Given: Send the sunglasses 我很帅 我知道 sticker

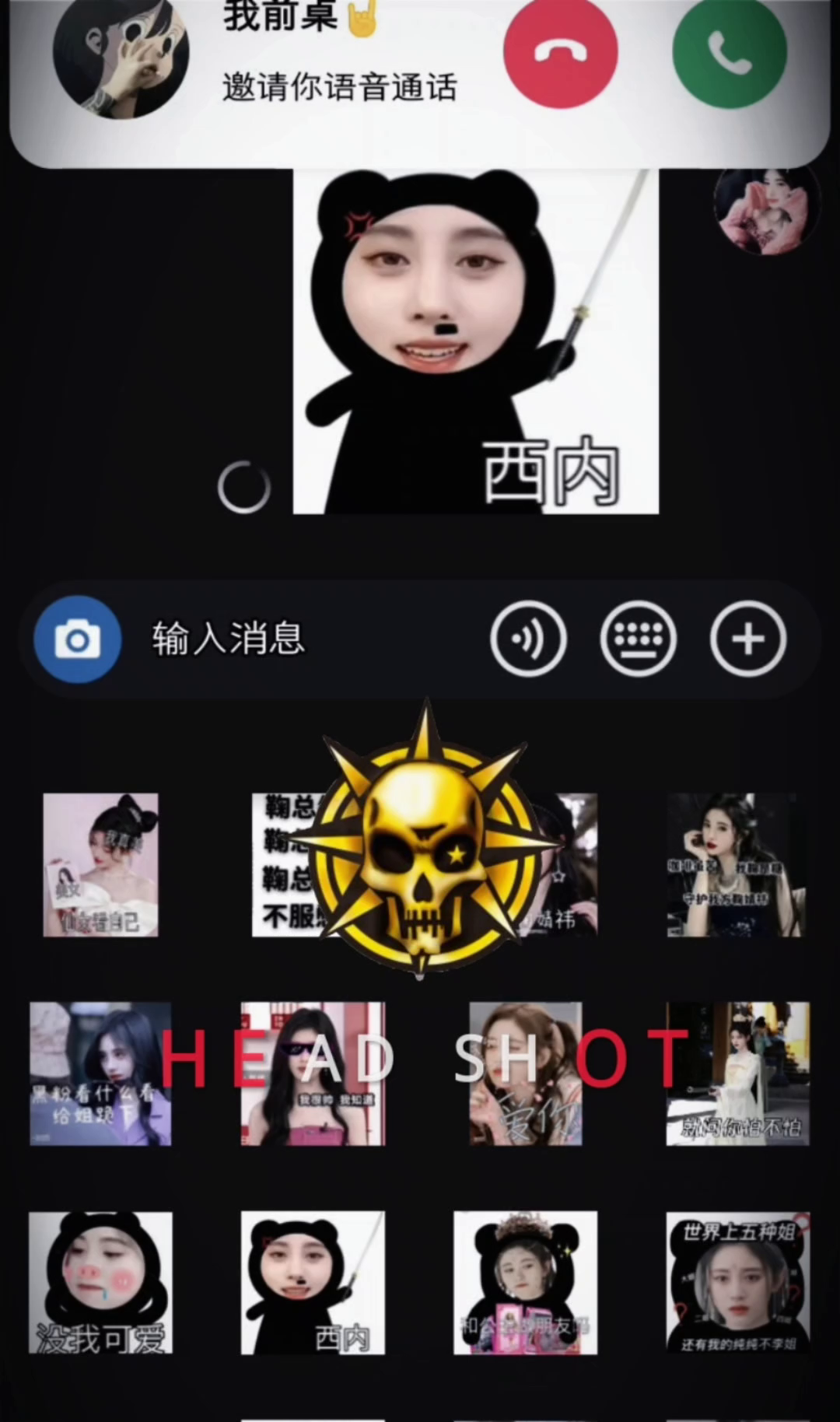Looking at the screenshot, I should tap(313, 1074).
